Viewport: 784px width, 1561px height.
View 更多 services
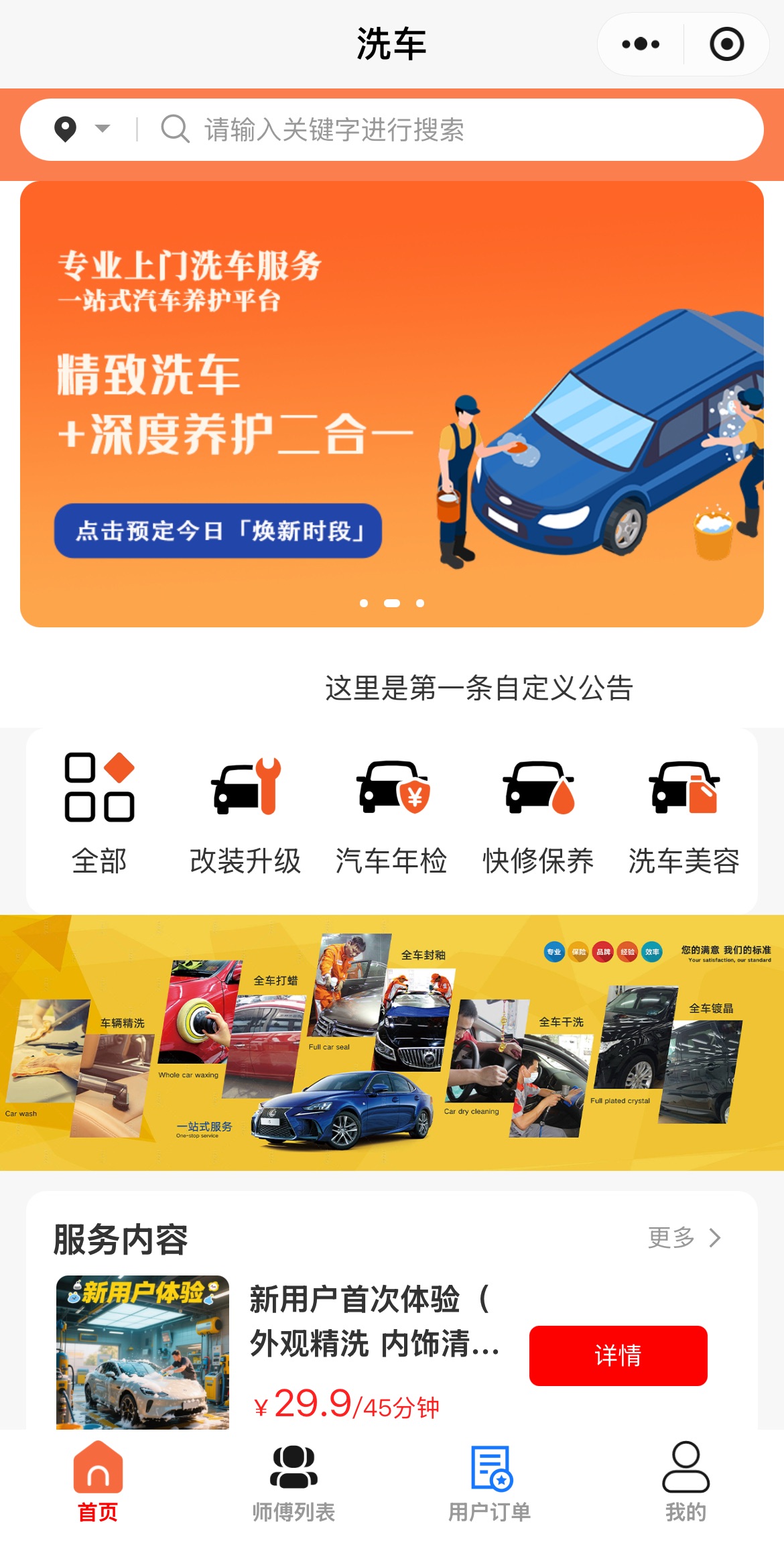[x=683, y=1237]
